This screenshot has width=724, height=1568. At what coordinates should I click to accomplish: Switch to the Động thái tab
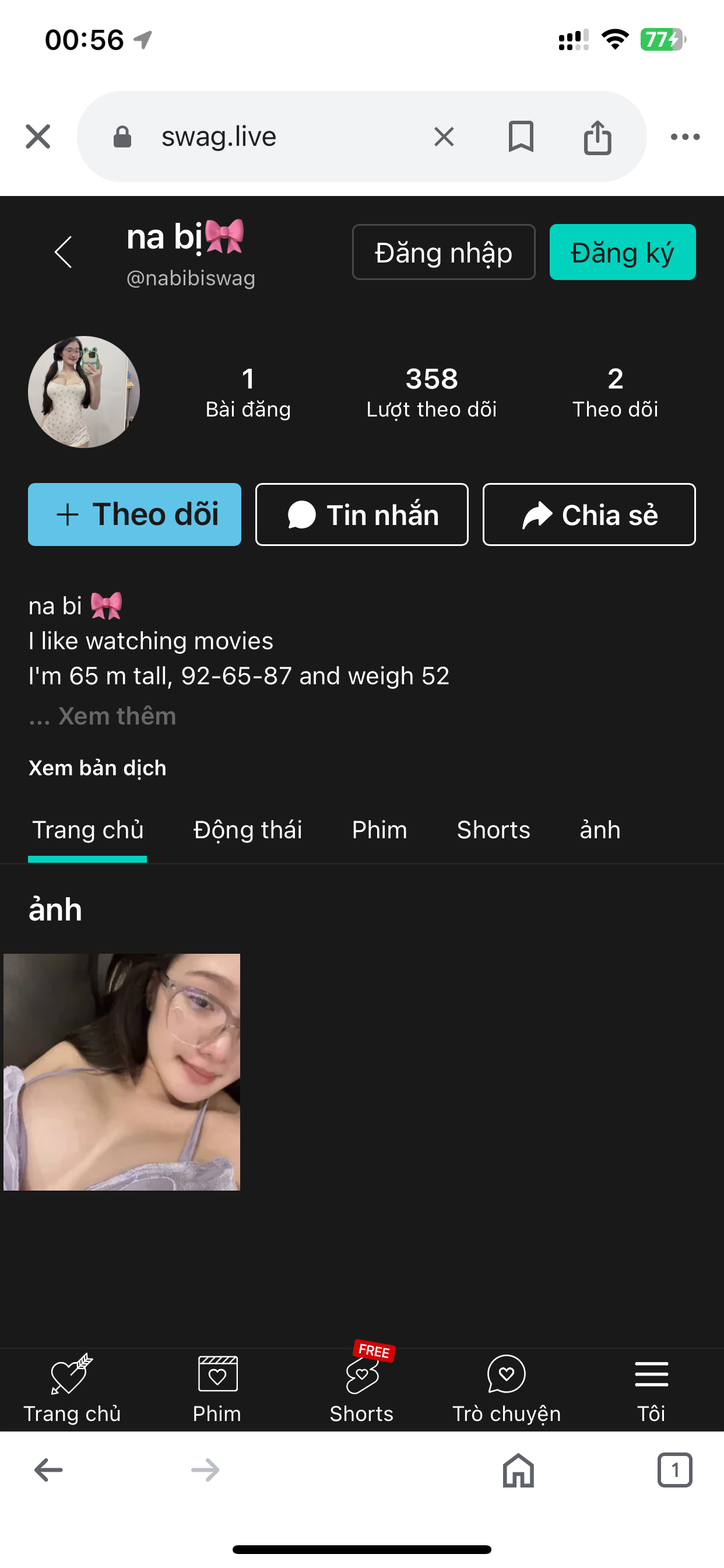pos(248,829)
